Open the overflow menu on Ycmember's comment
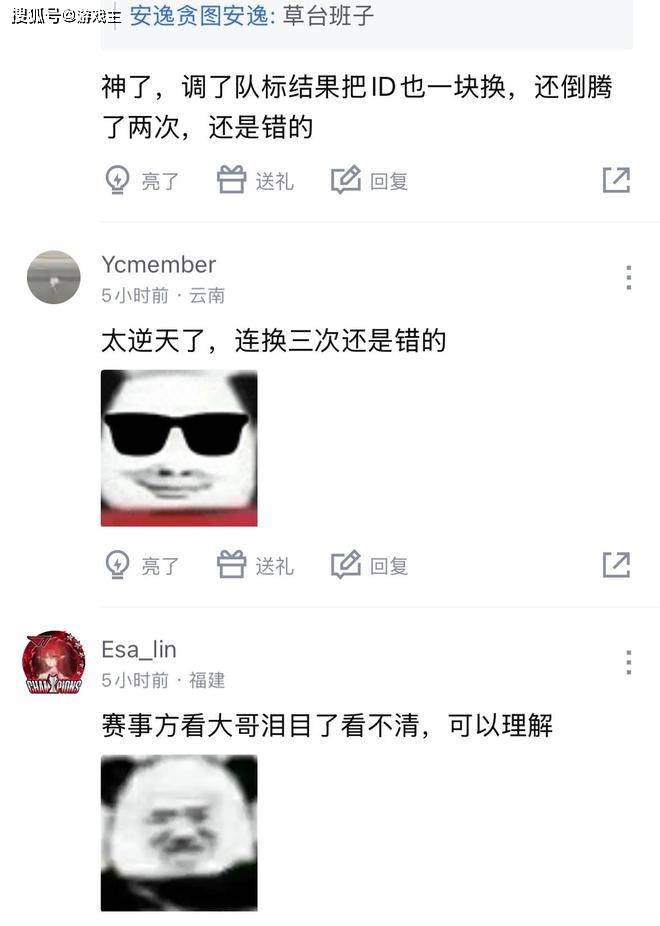 click(x=628, y=277)
